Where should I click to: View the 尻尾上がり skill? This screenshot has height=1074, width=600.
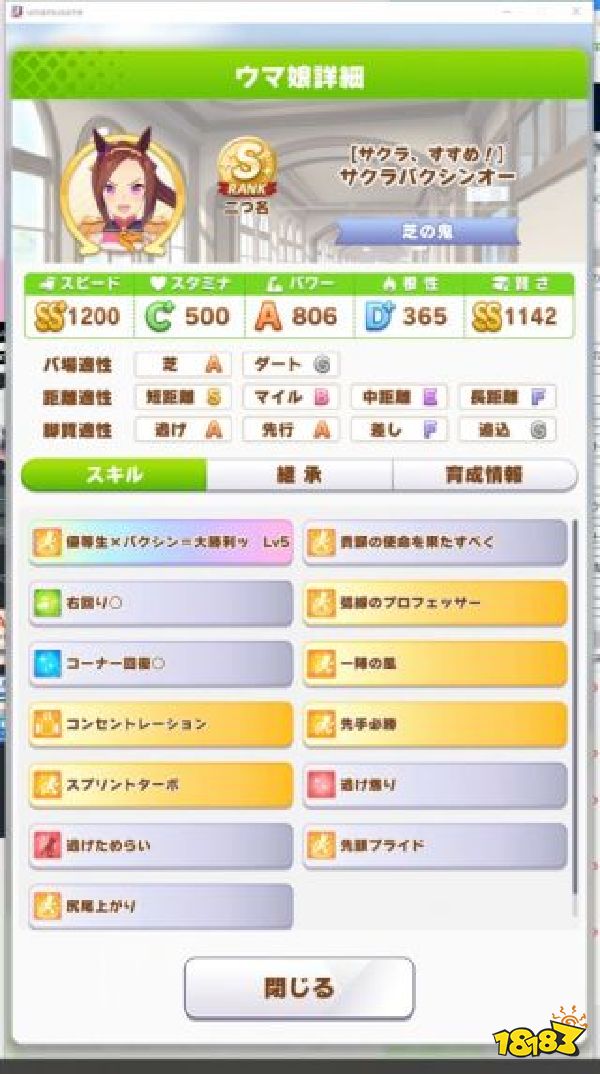coord(161,906)
